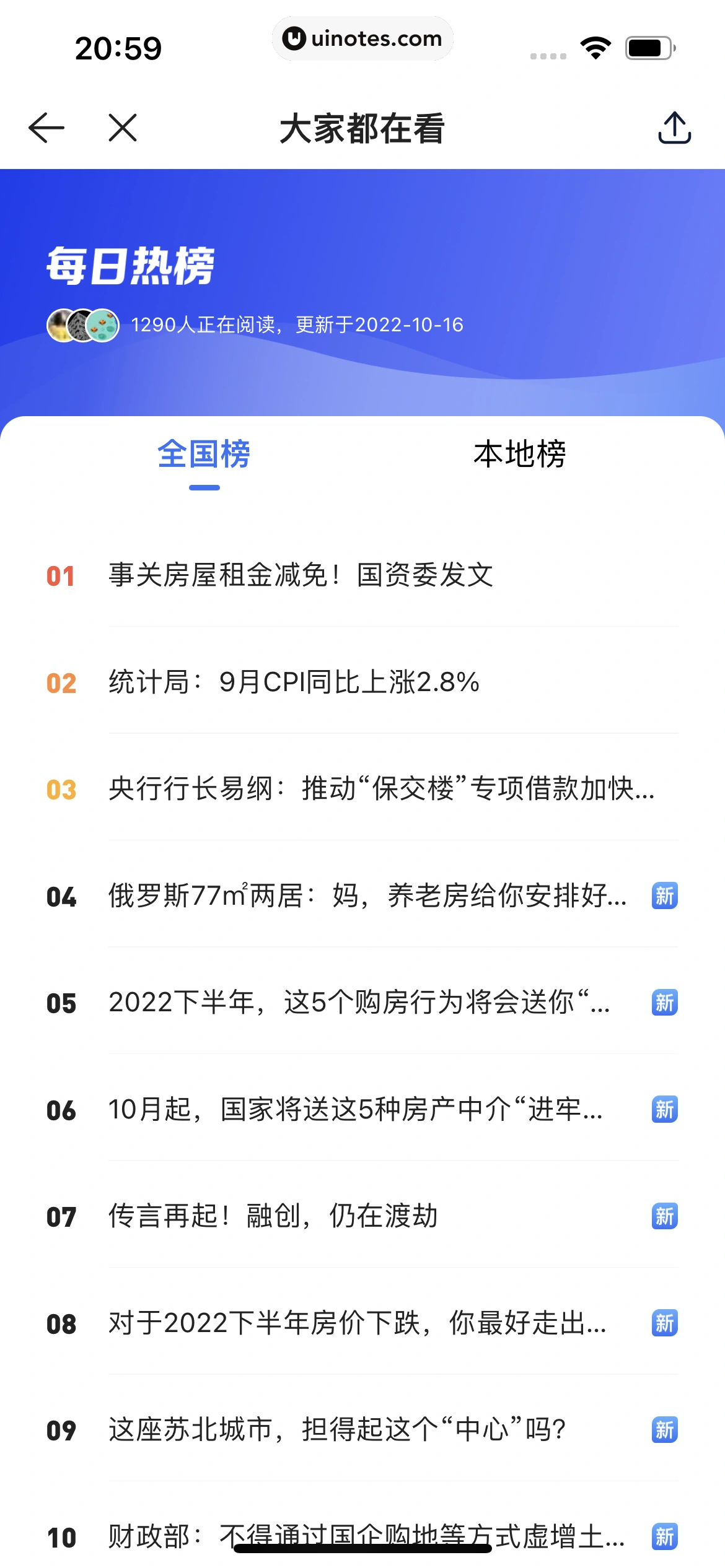Open the 俄罗斯77㎡两居 article
The width and height of the screenshot is (725, 1568).
click(367, 896)
